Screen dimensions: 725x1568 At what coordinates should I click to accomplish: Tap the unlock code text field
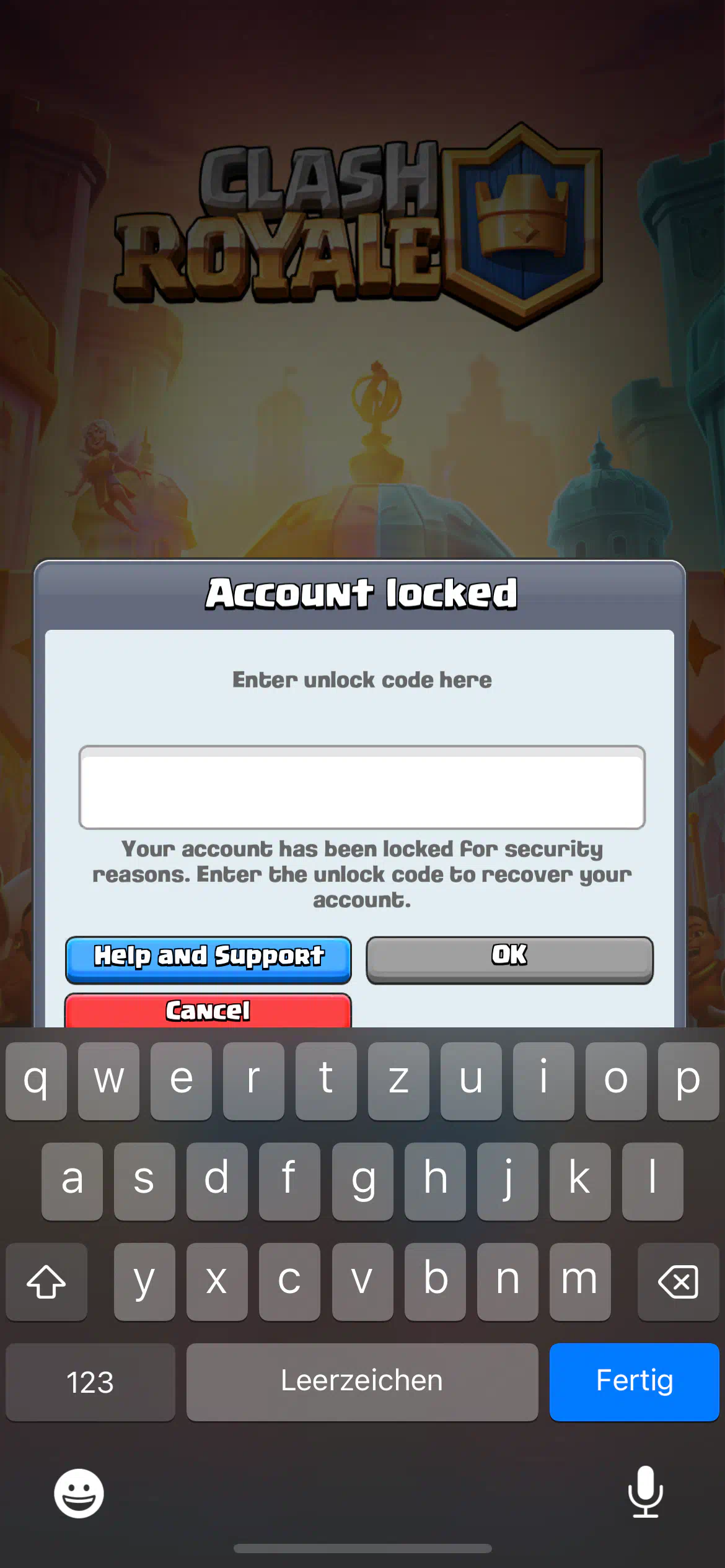[x=362, y=787]
